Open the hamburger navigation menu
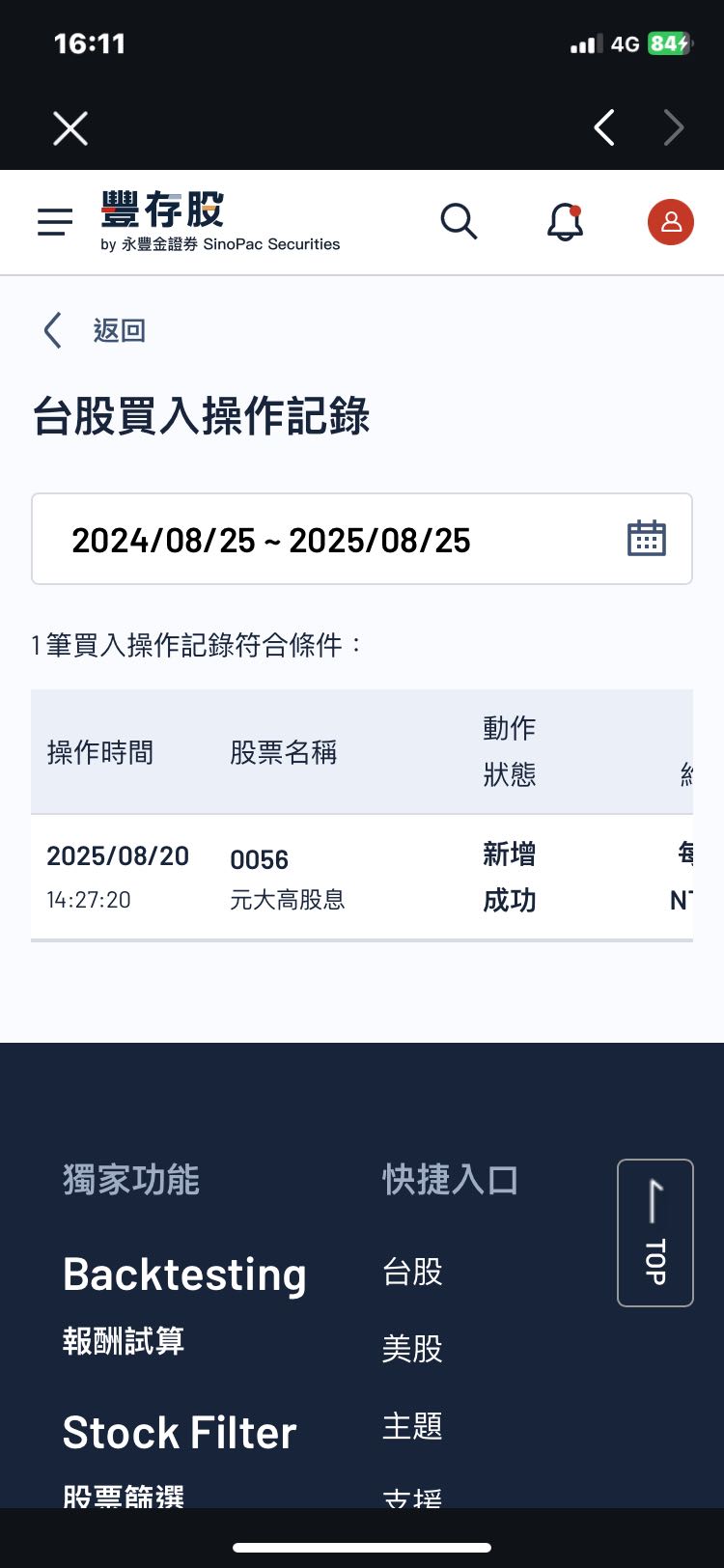This screenshot has height=1568, width=724. coord(54,221)
